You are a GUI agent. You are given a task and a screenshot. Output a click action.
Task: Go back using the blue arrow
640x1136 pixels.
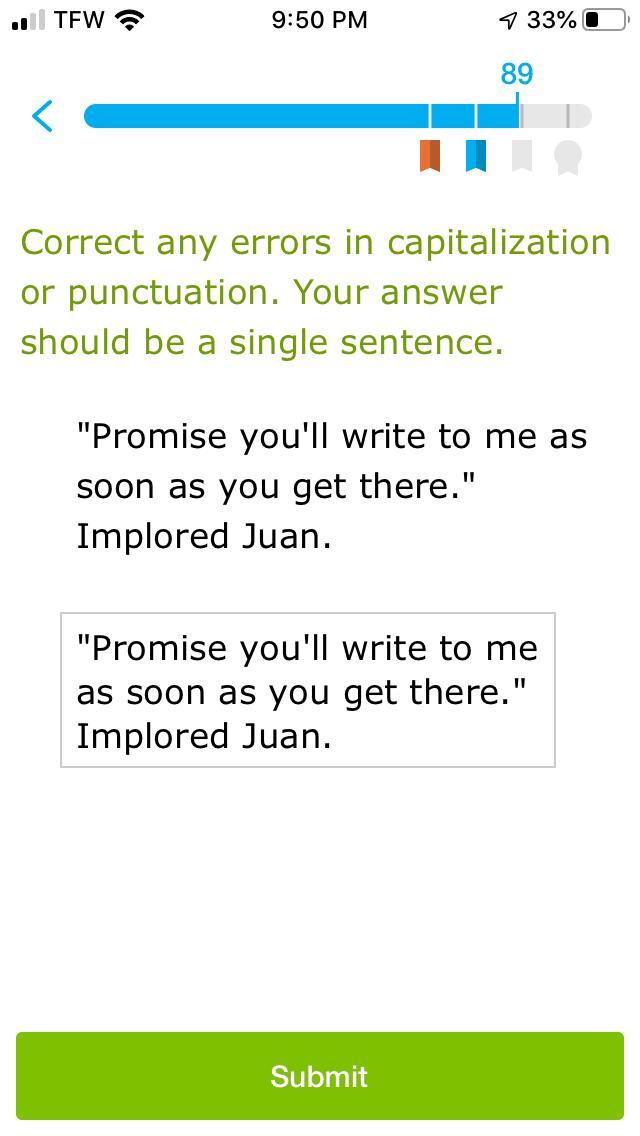pyautogui.click(x=42, y=116)
